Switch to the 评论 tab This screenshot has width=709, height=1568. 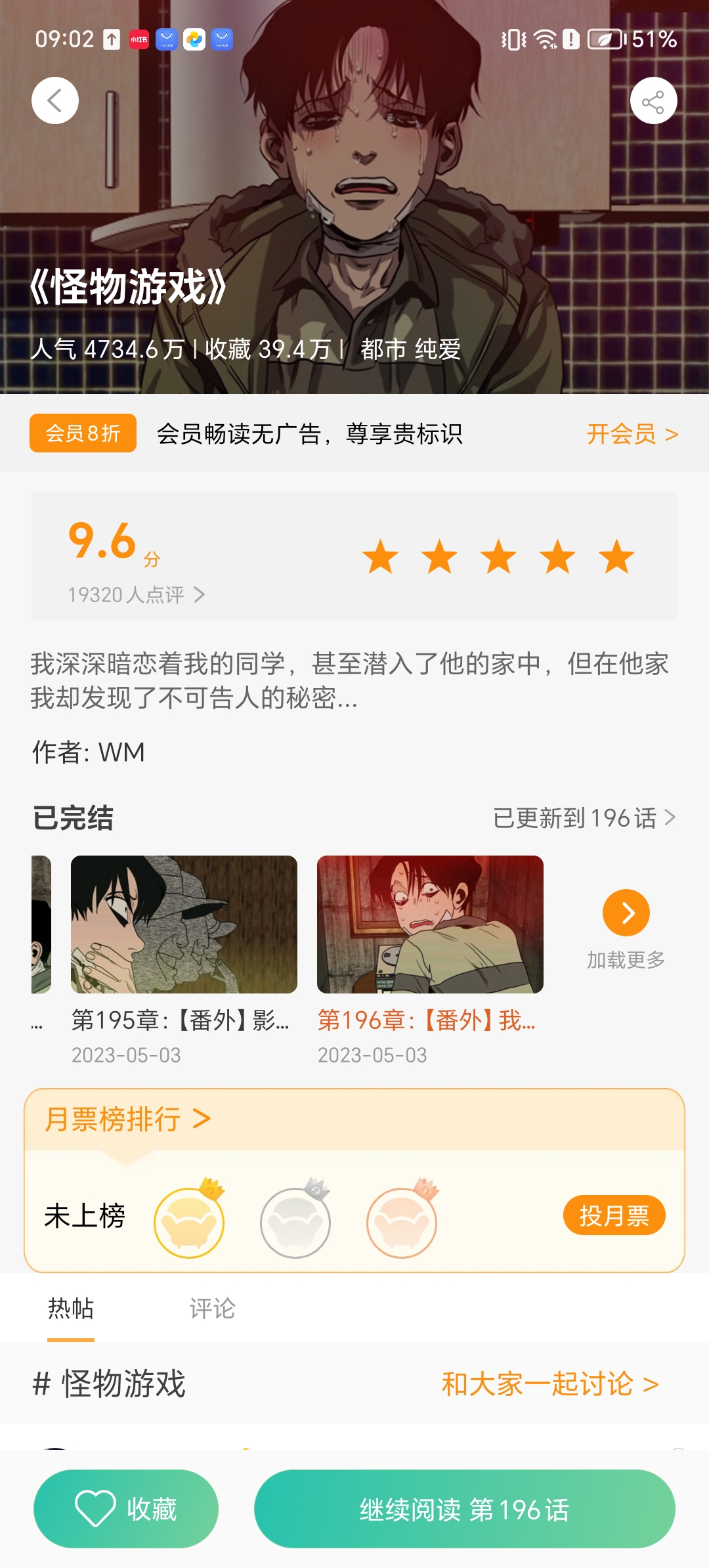[x=211, y=1310]
